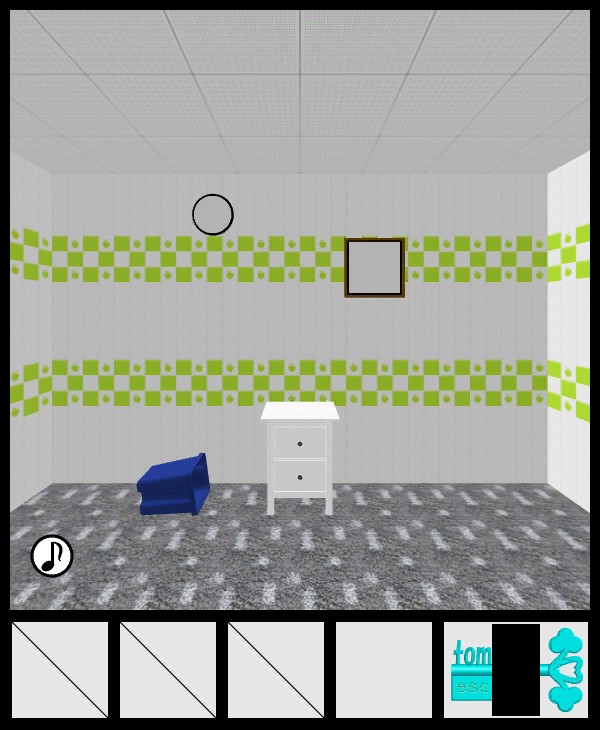Open the top drawer of the white cabinet
The width and height of the screenshot is (600, 730).
(300, 443)
